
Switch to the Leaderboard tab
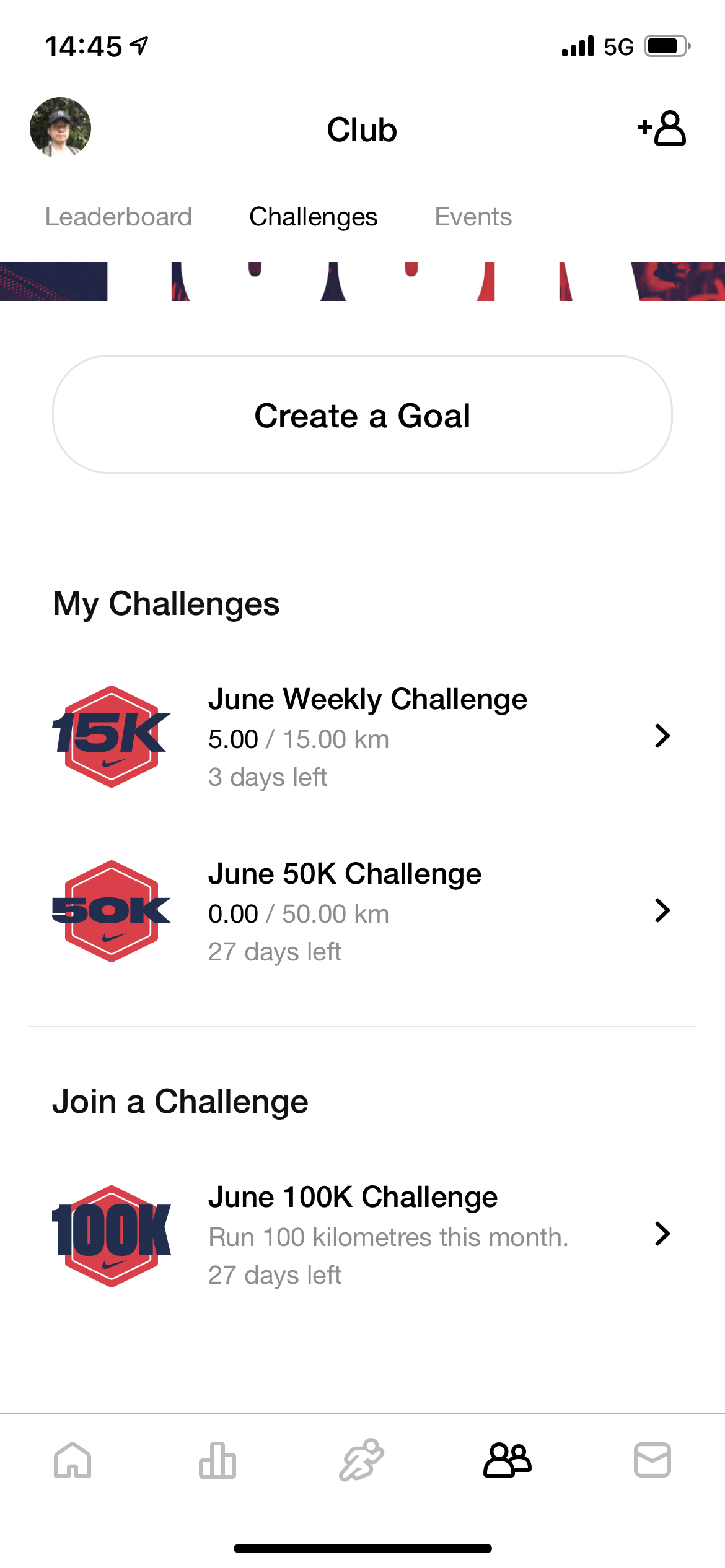pyautogui.click(x=118, y=217)
